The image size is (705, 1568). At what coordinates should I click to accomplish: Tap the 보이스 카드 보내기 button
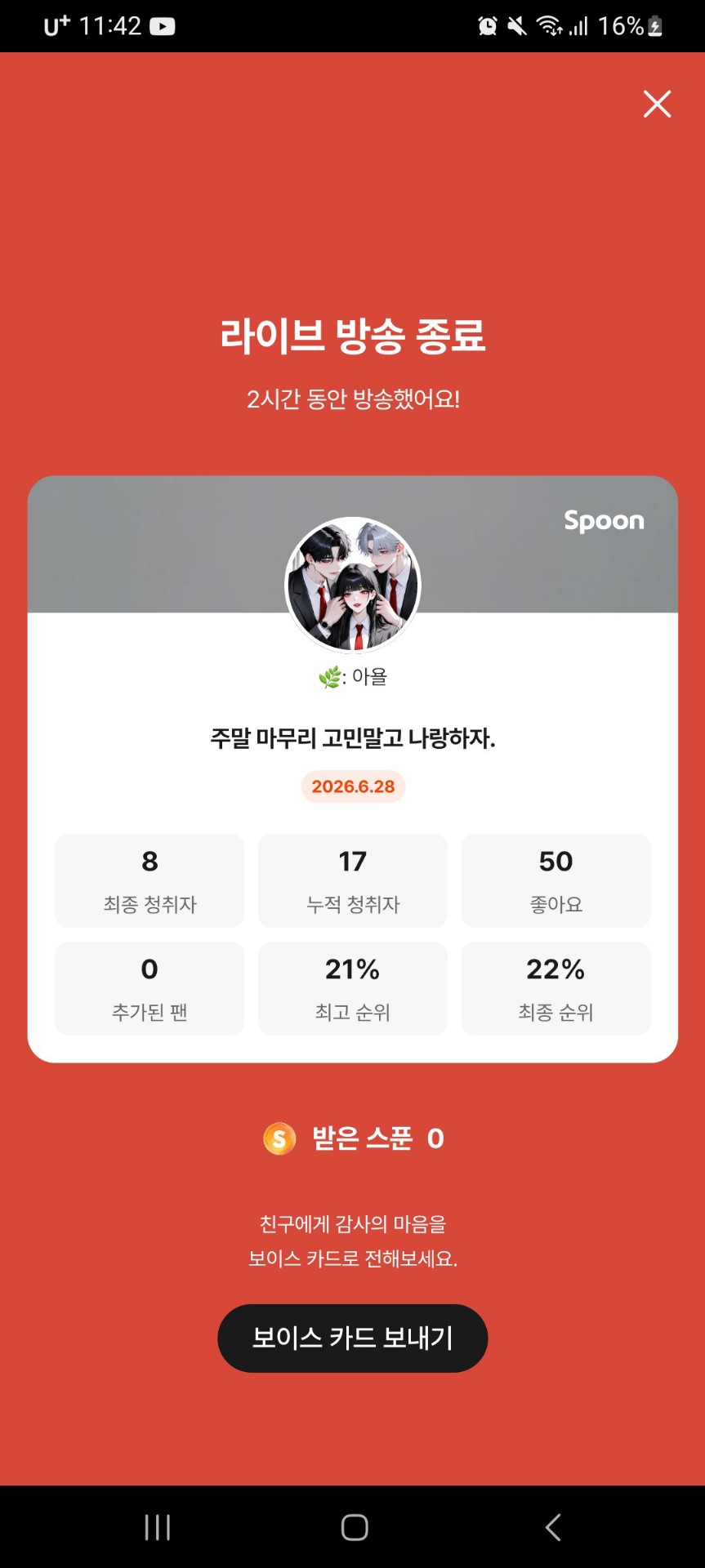(352, 1338)
